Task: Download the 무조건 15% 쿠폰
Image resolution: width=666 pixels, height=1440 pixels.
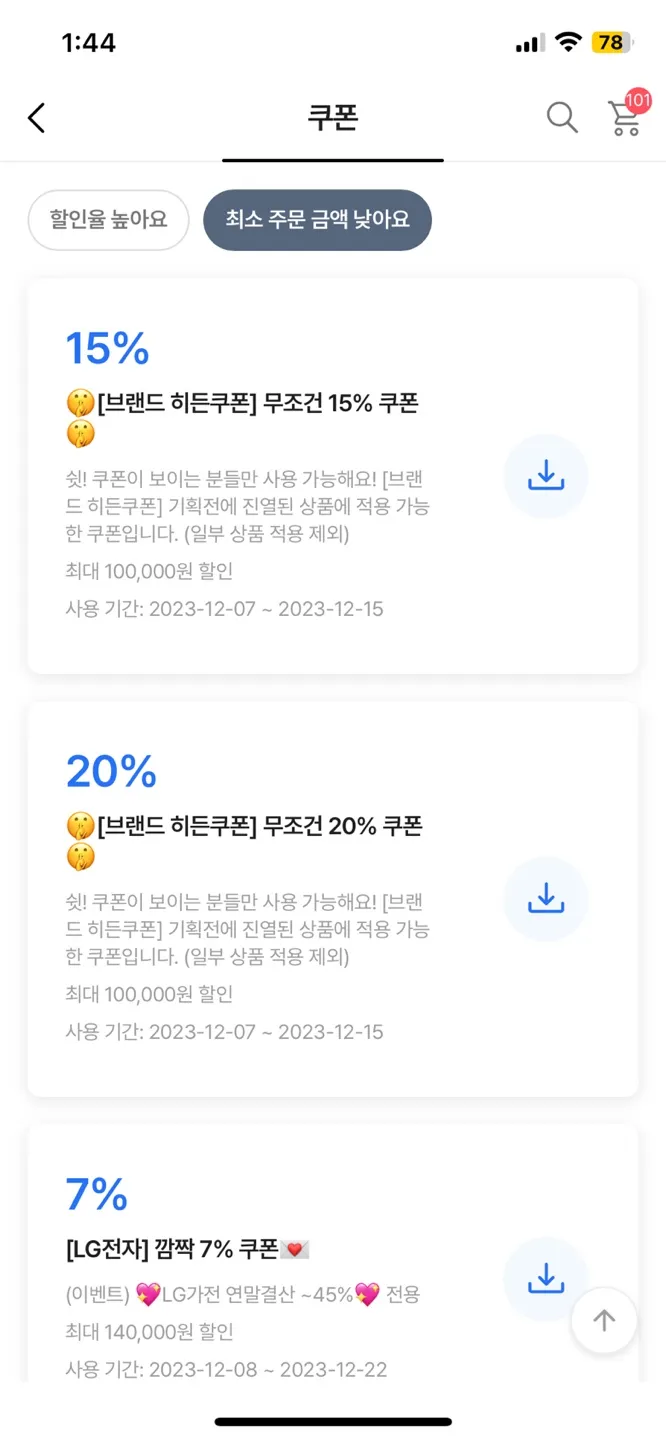Action: 546,476
